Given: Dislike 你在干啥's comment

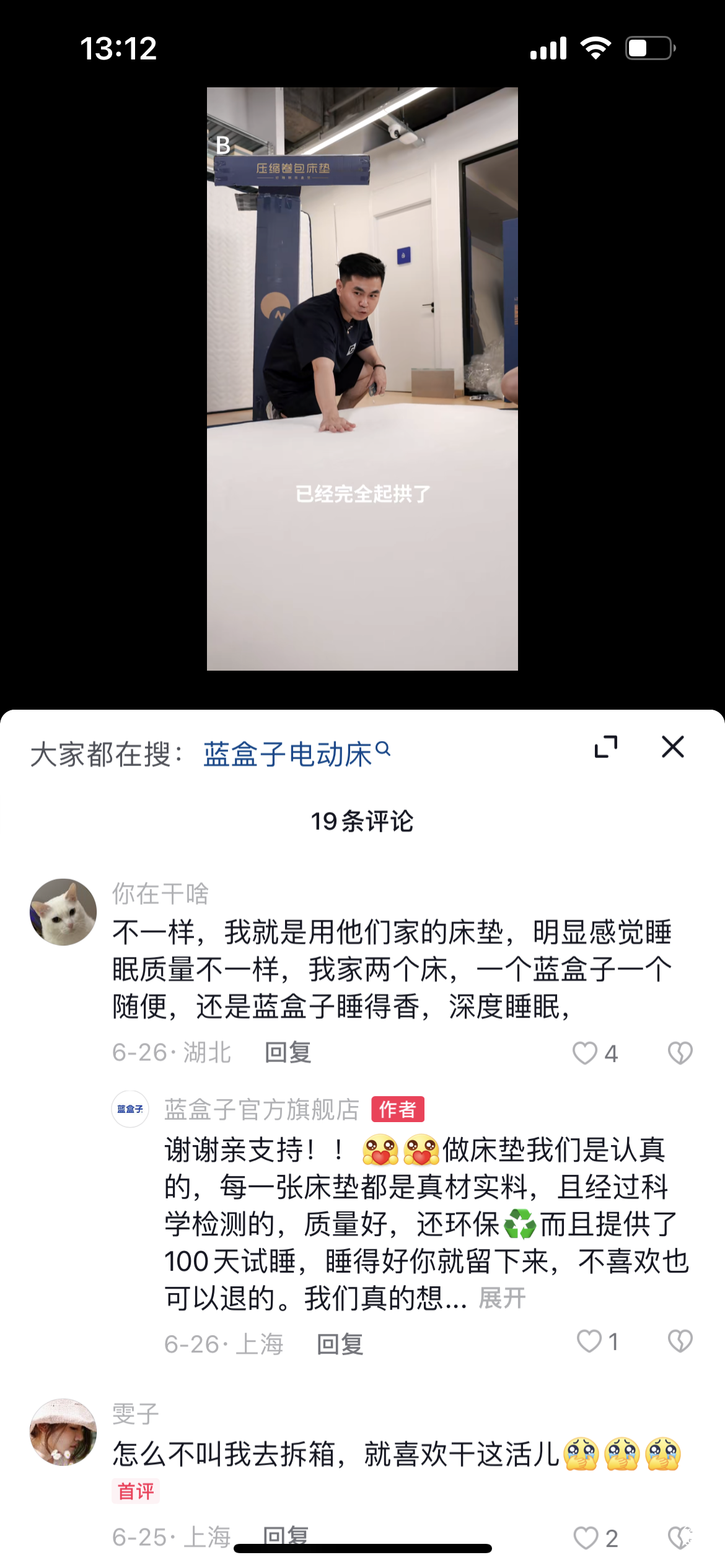Looking at the screenshot, I should coord(680,1053).
